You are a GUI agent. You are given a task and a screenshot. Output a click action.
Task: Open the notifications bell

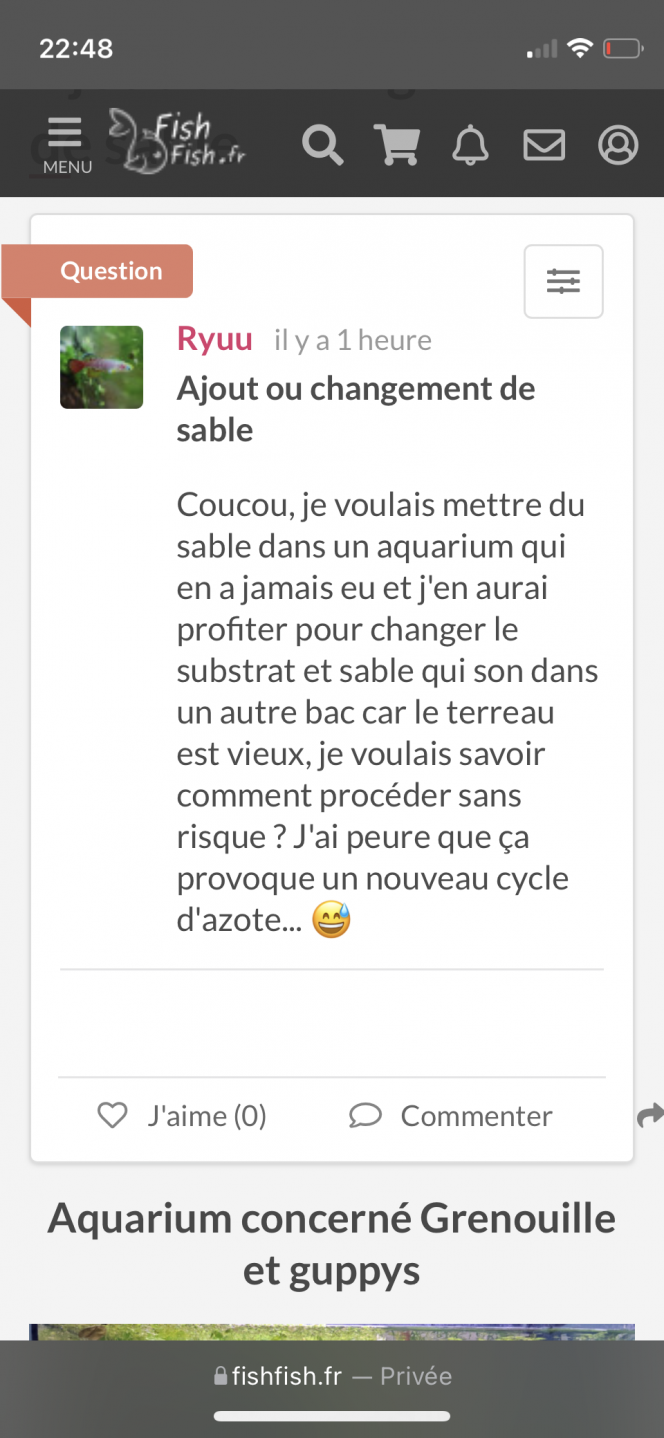[470, 145]
